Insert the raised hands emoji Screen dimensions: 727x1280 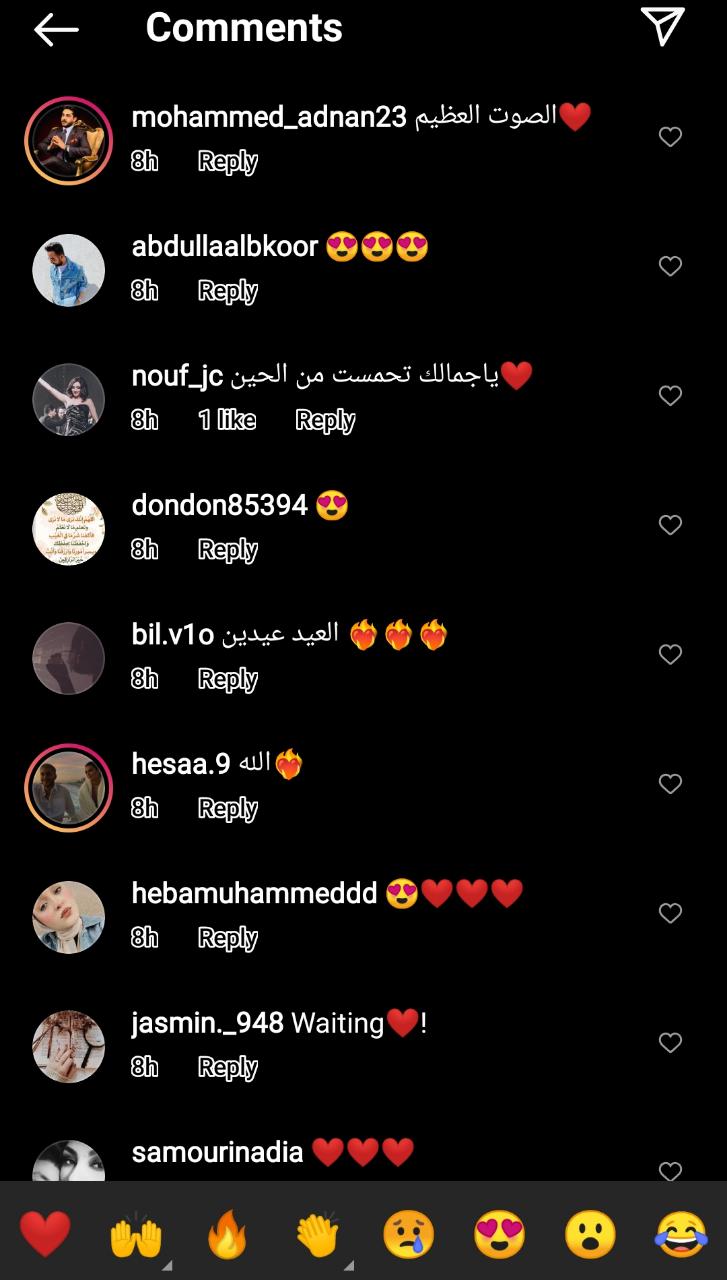pyautogui.click(x=135, y=1235)
